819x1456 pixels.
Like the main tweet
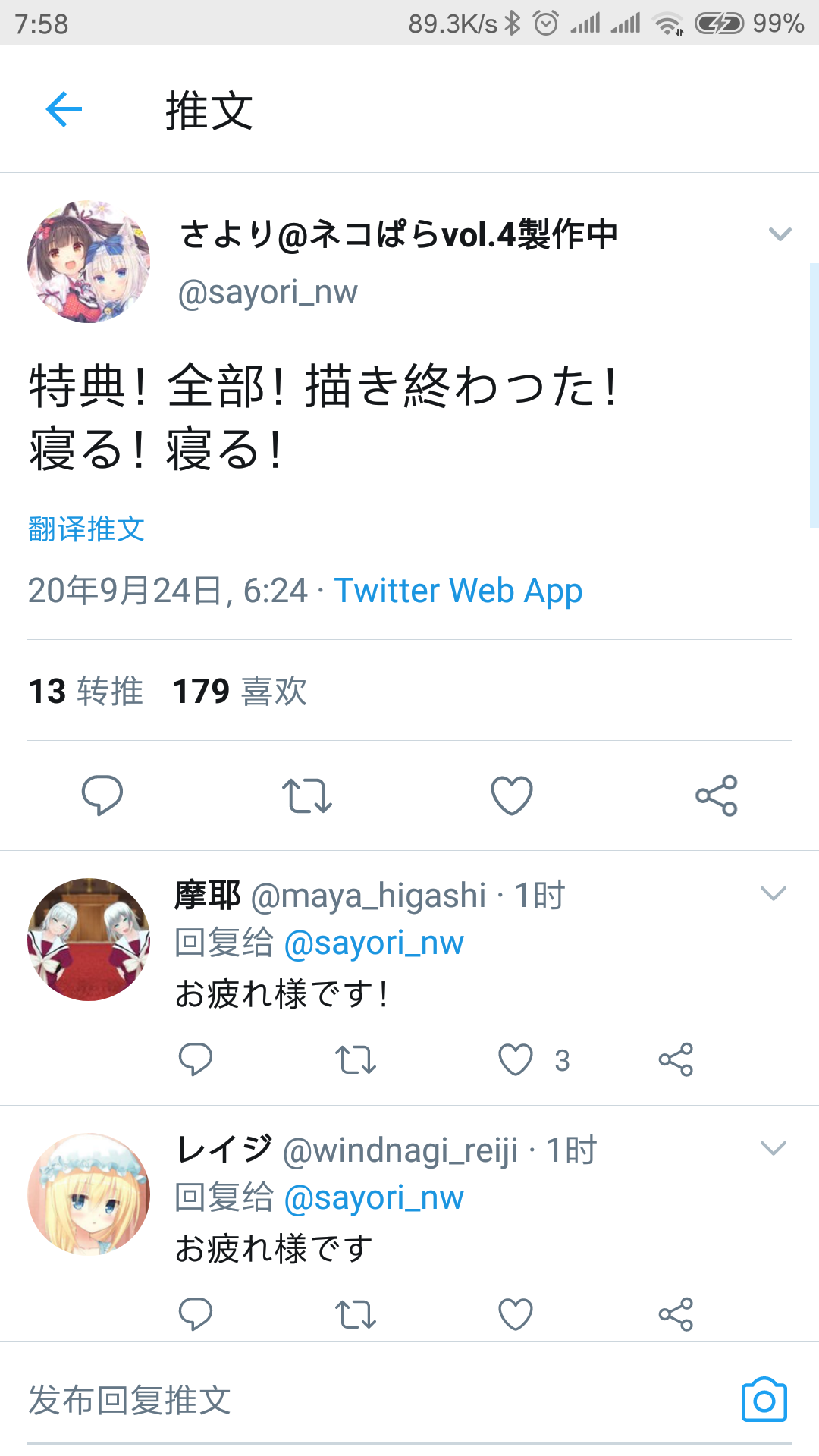tap(511, 795)
